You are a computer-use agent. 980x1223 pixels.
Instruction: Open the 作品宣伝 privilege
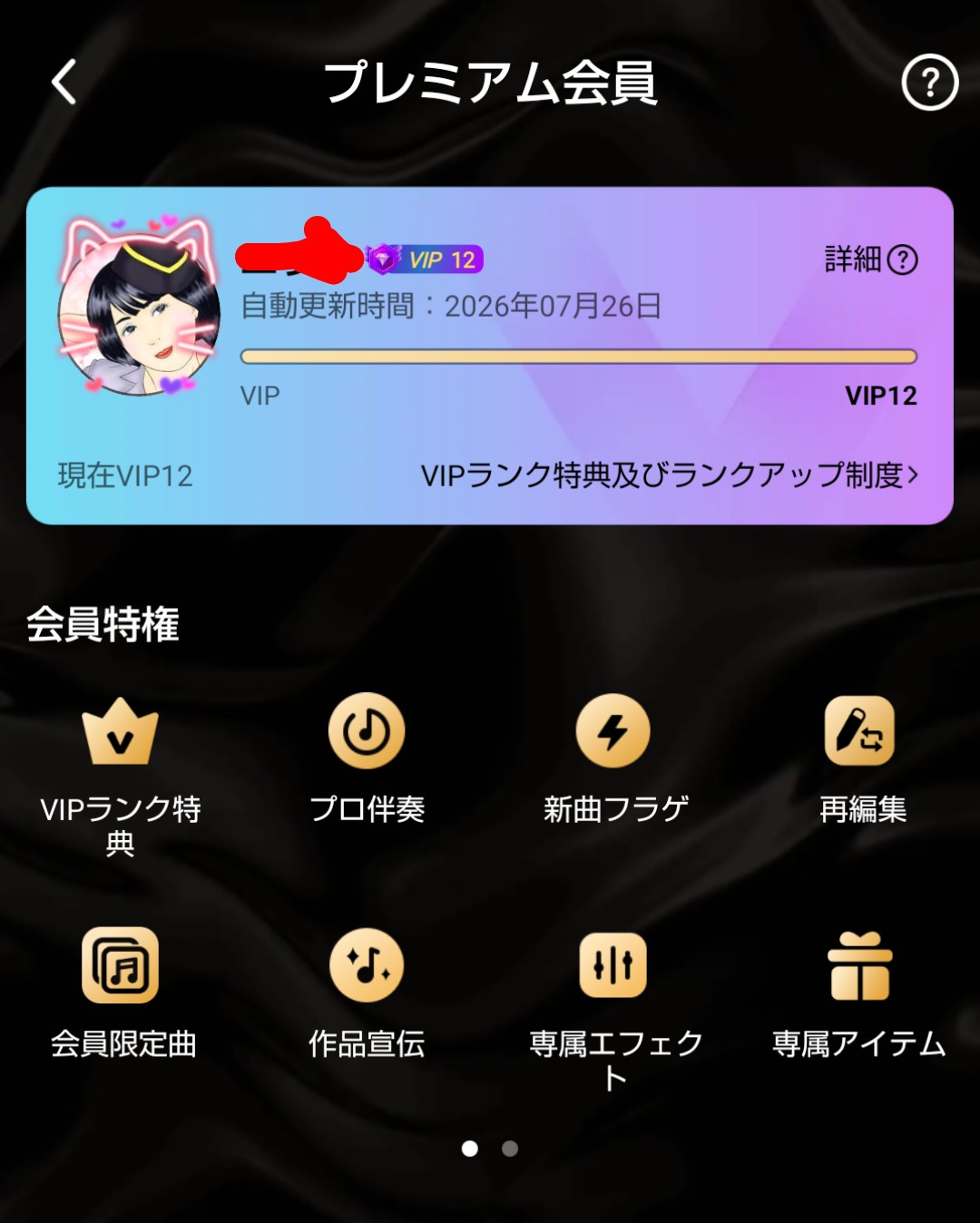[x=367, y=965]
